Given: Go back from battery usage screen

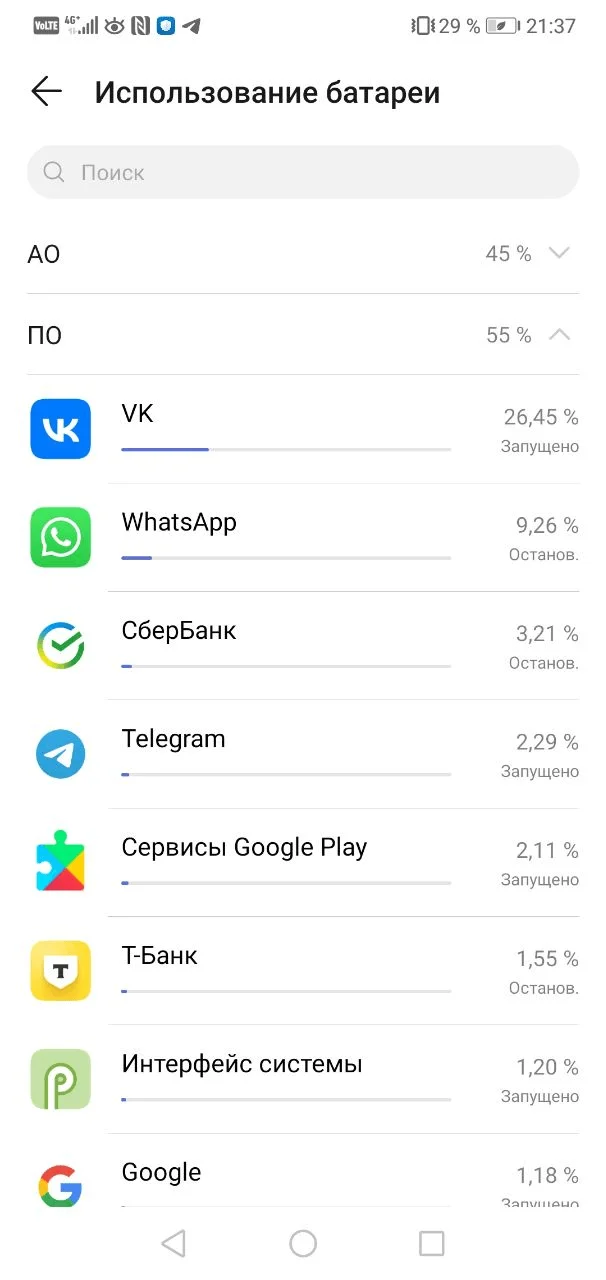Looking at the screenshot, I should [46, 92].
